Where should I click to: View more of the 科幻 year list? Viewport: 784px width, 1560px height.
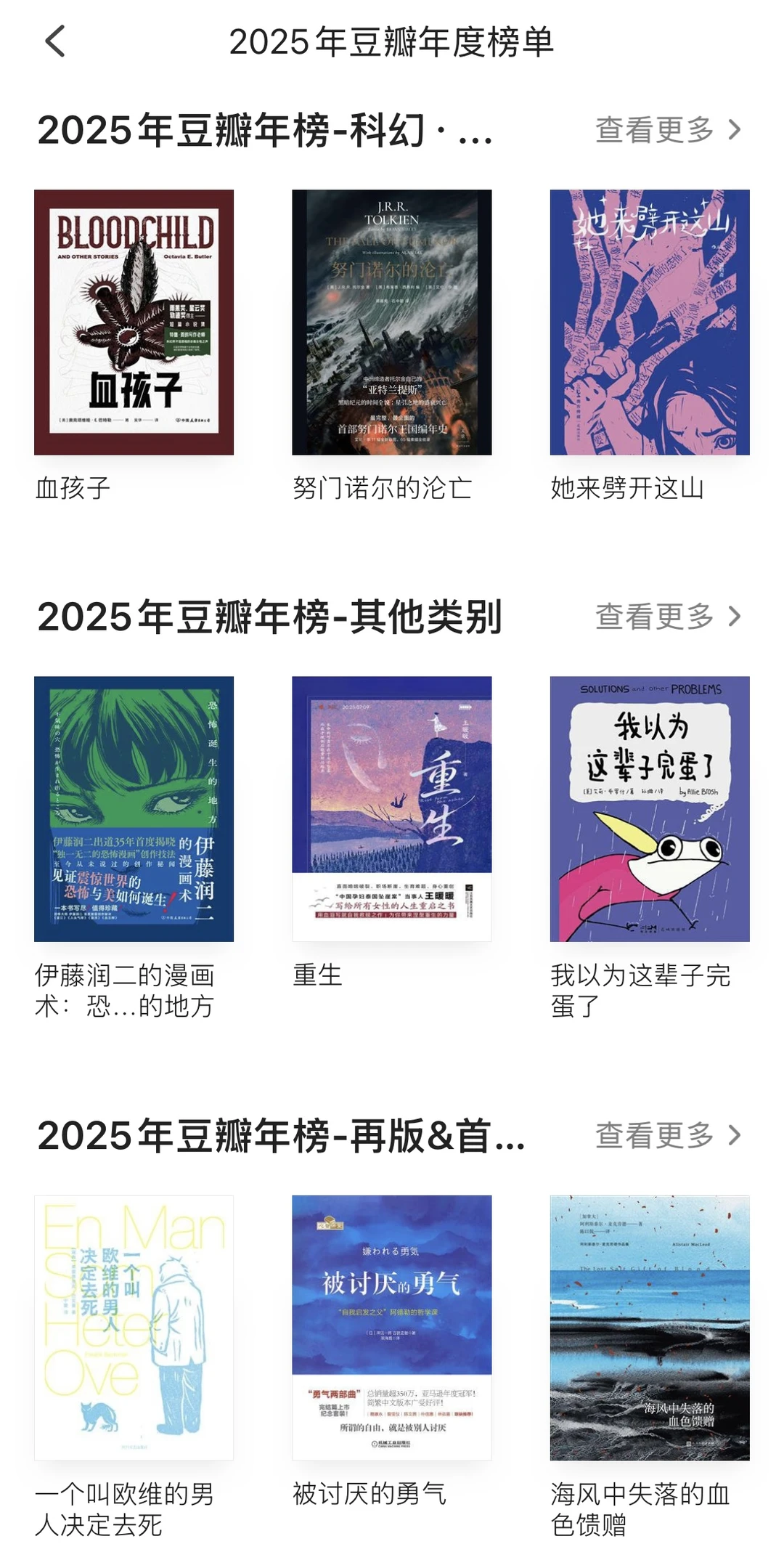[x=668, y=130]
